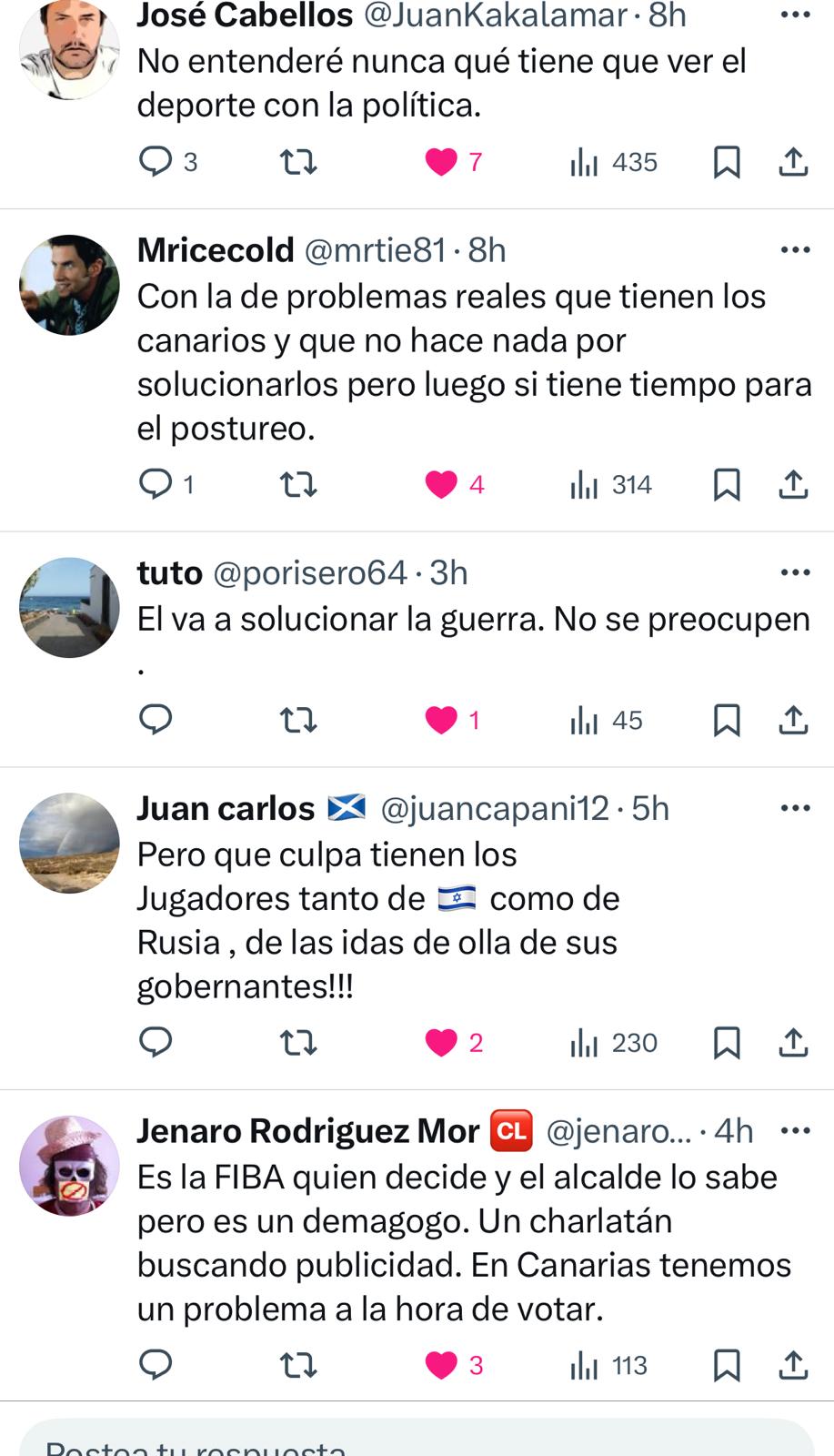Bookmark Mricecold's reply
The width and height of the screenshot is (834, 1456).
726,485
